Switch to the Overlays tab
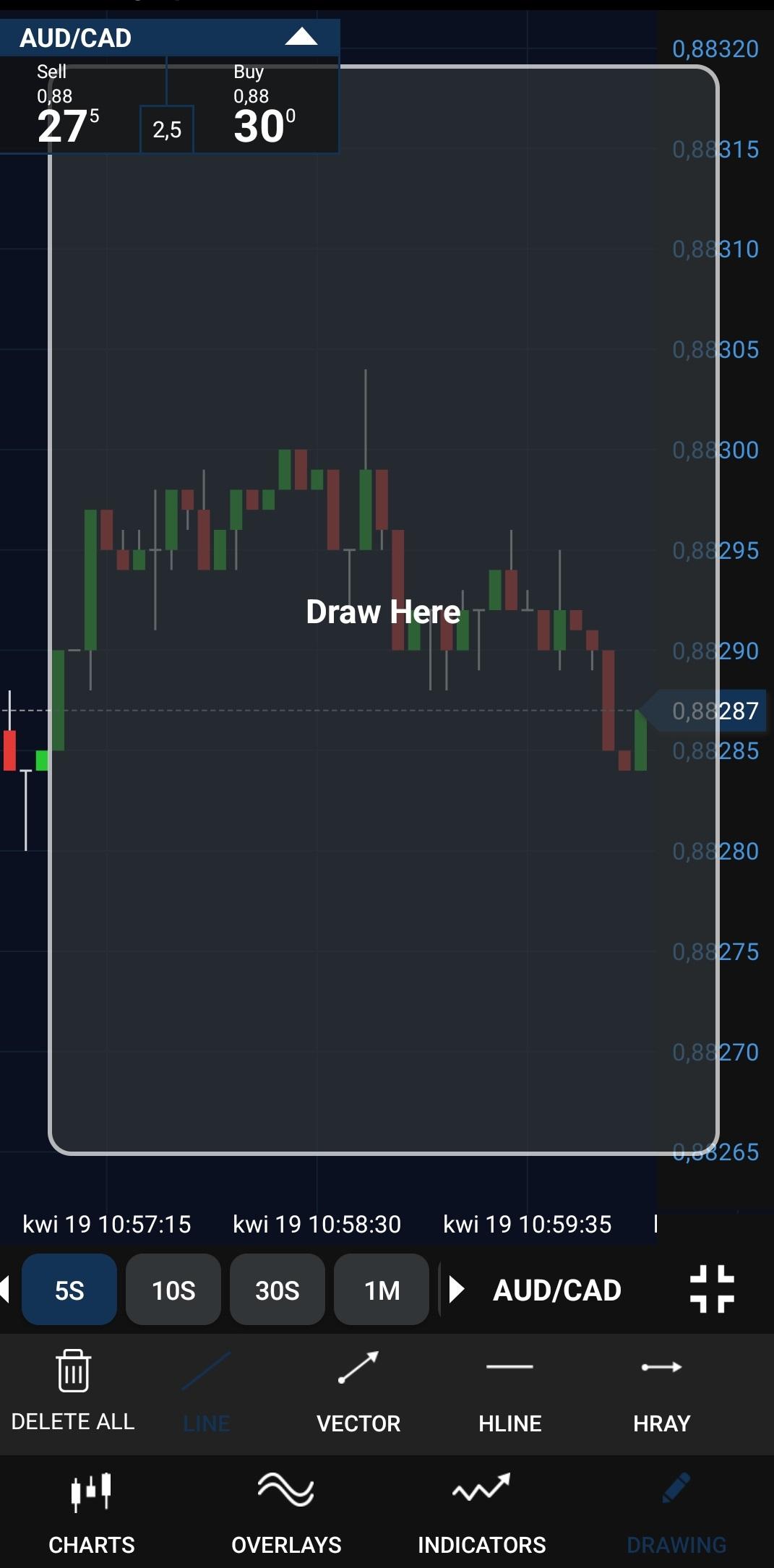774x1568 pixels. (x=286, y=1512)
